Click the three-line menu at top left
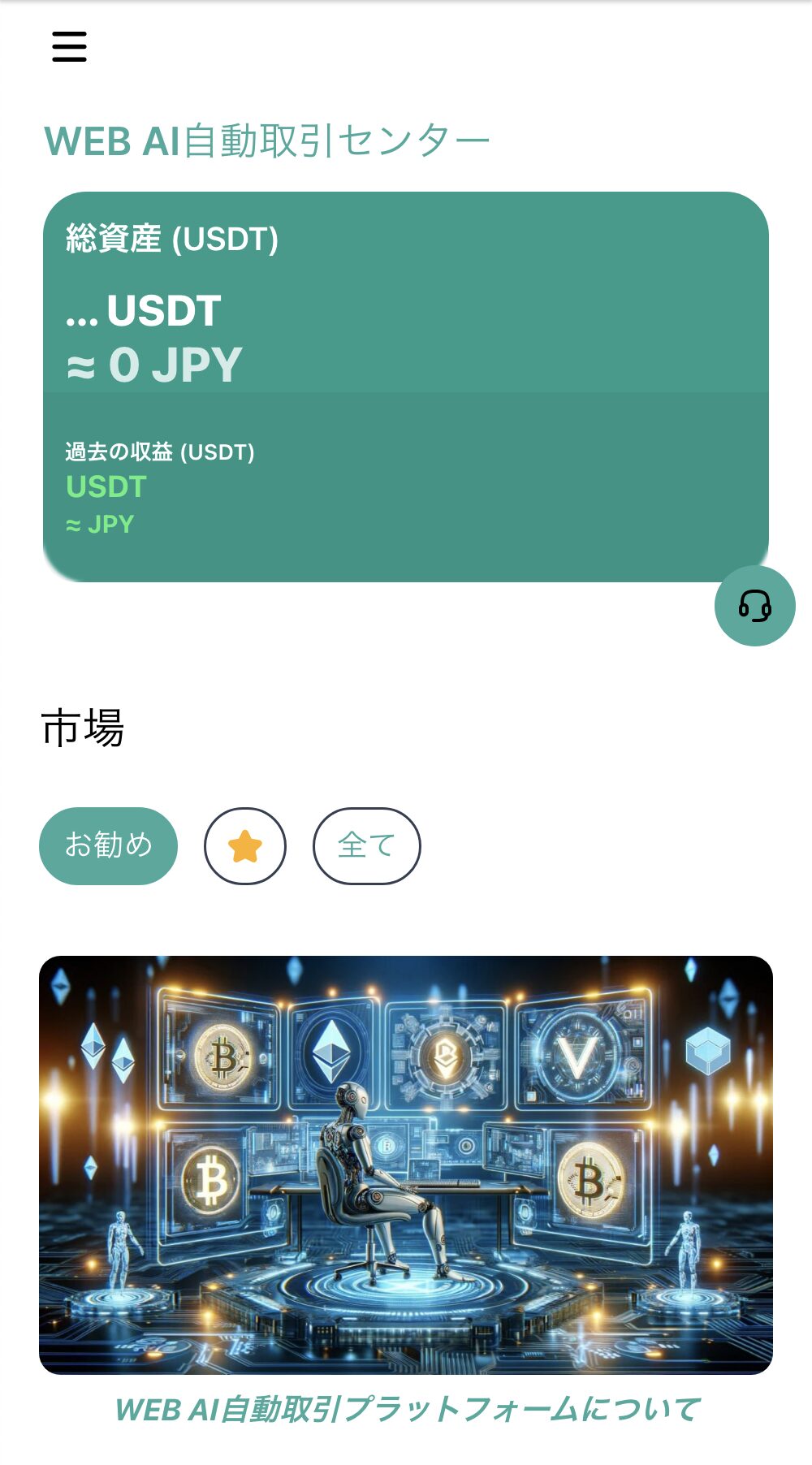This screenshot has height=1465, width=812. click(69, 47)
